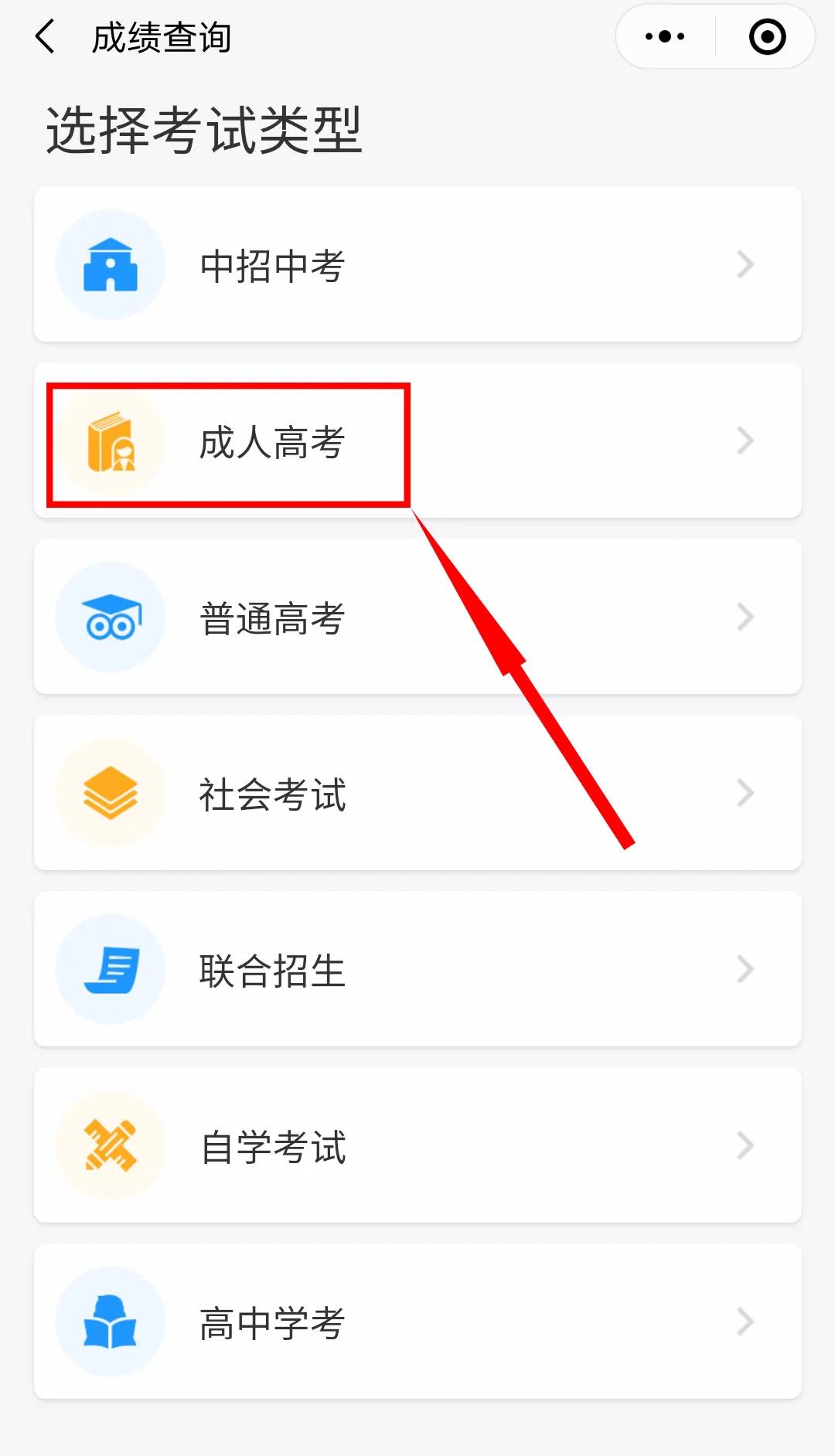Open the mini program more options menu
The height and width of the screenshot is (1456, 835).
point(665,36)
